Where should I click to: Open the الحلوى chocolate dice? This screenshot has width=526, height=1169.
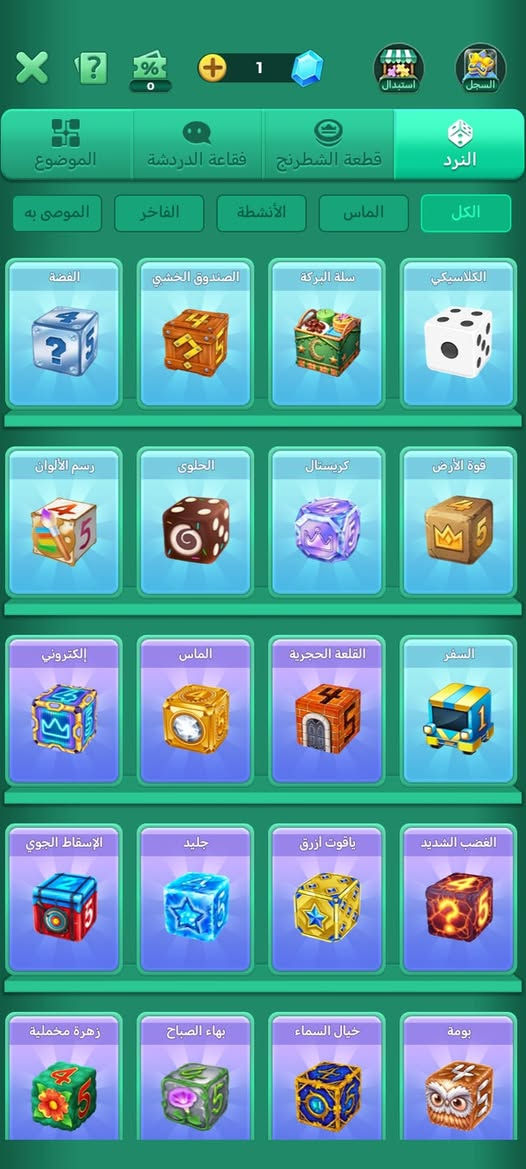click(196, 522)
